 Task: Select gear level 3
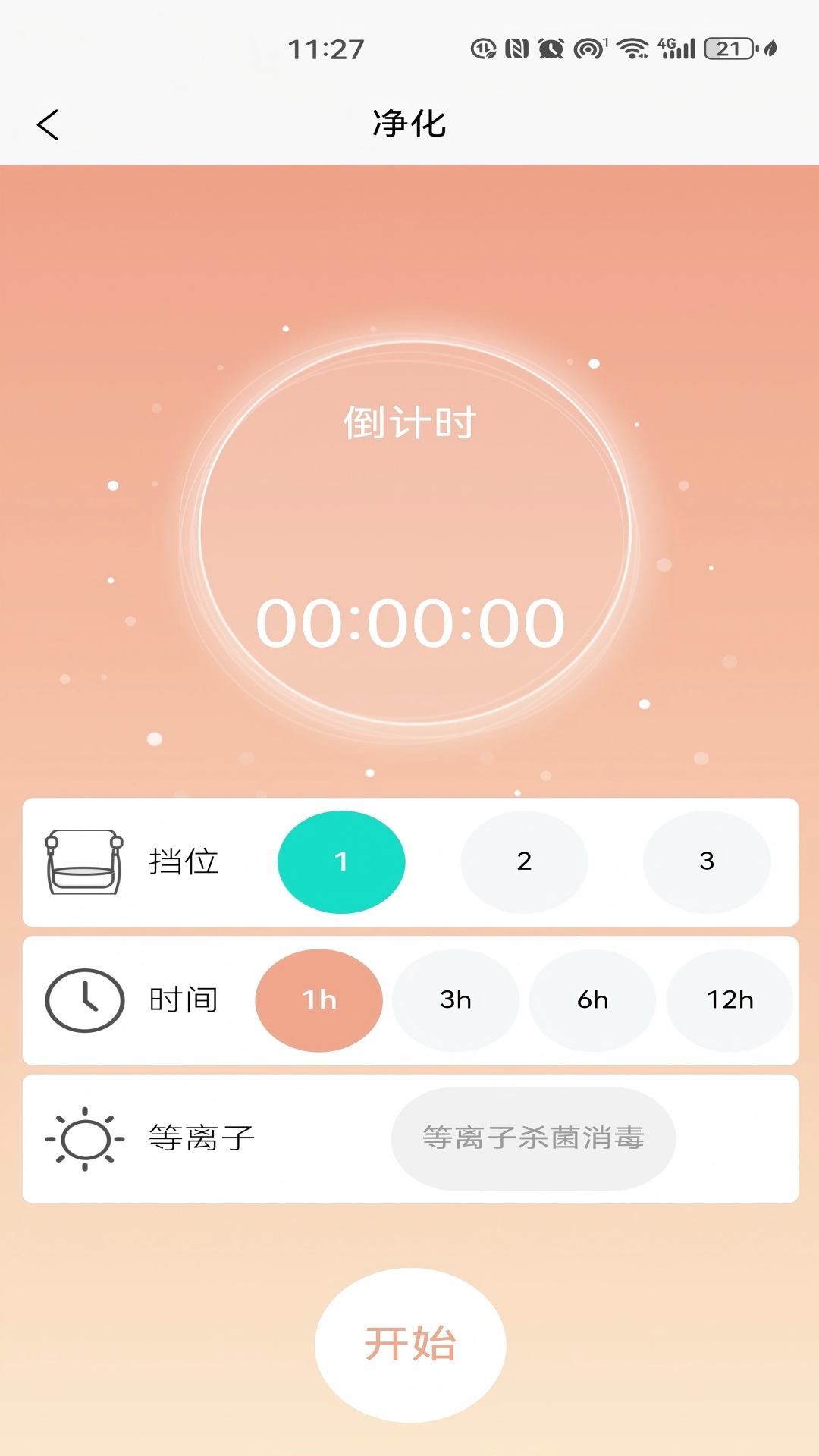coord(707,861)
